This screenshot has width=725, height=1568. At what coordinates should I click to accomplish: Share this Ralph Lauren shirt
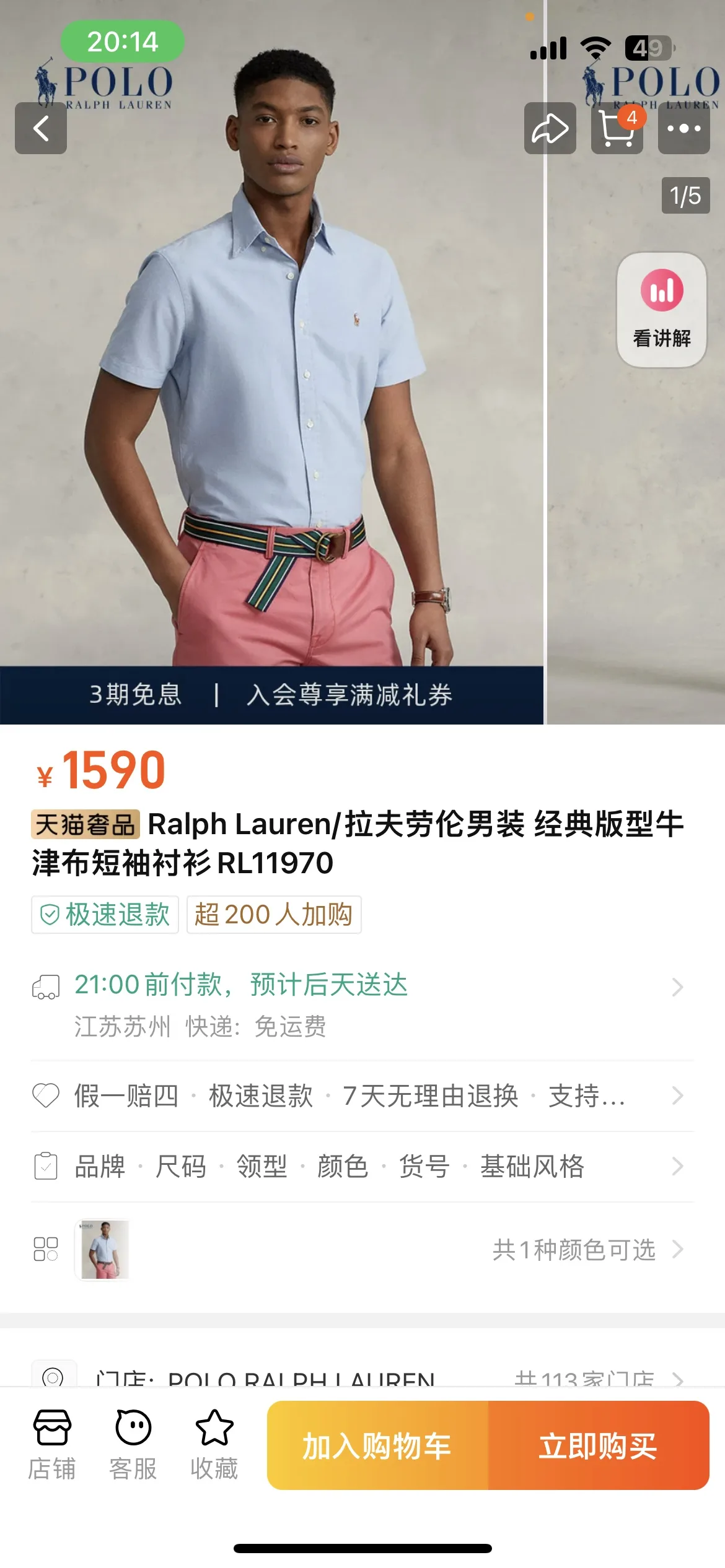pyautogui.click(x=550, y=128)
